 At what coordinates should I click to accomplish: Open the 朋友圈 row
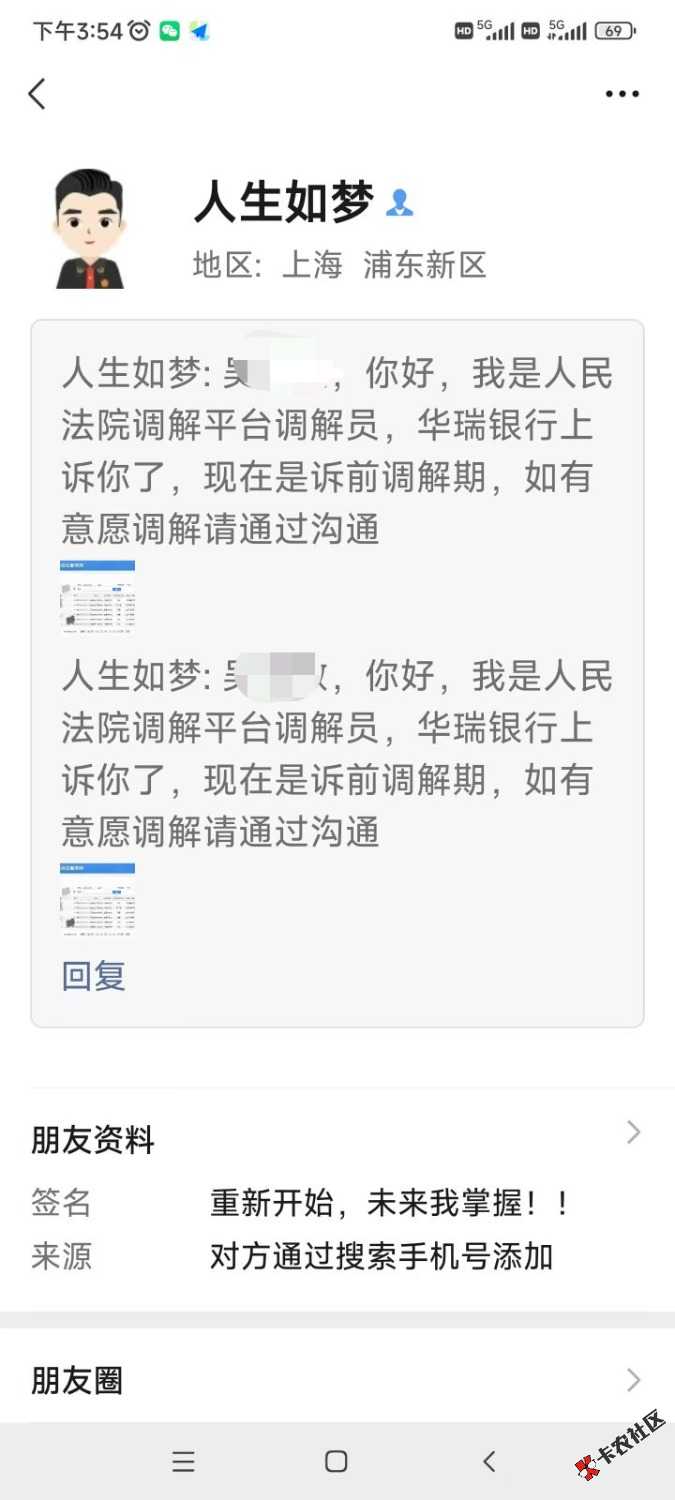[x=337, y=1381]
